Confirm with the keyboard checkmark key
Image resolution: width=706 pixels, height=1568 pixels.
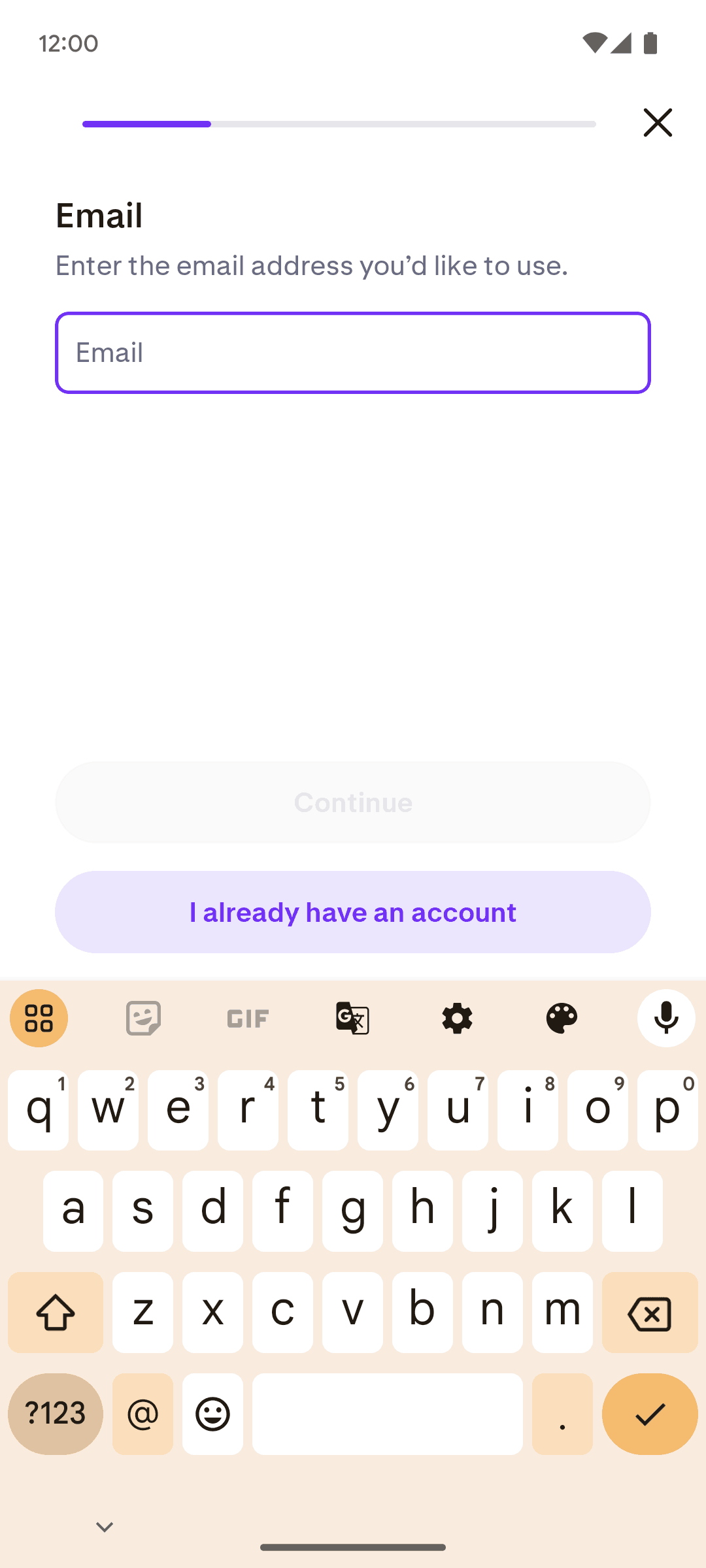click(x=650, y=1414)
